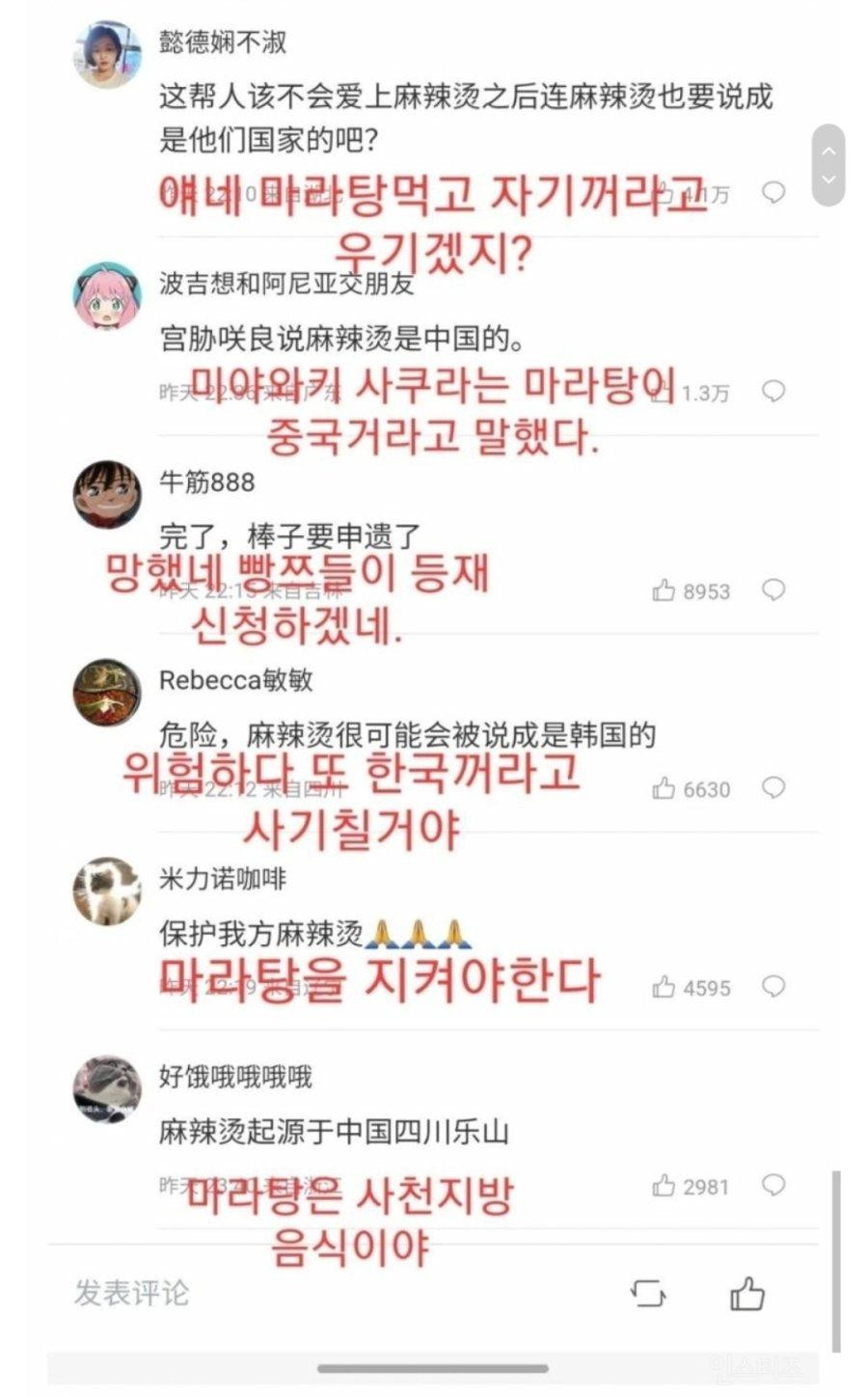Reply to 牛筋888's comment

coord(773,589)
